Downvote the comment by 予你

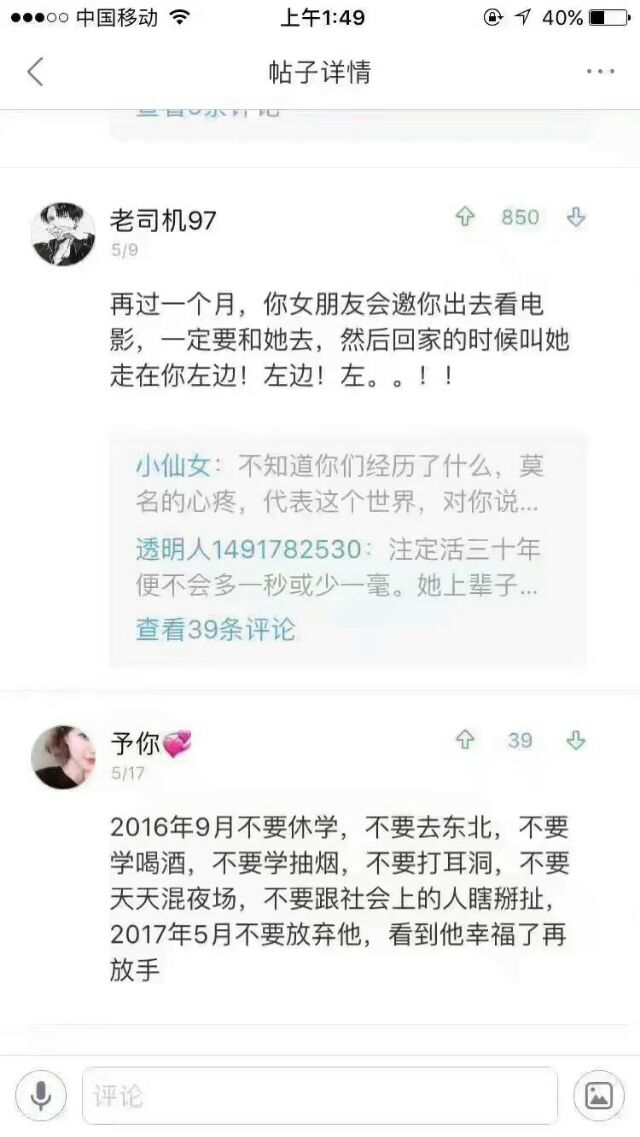[575, 740]
